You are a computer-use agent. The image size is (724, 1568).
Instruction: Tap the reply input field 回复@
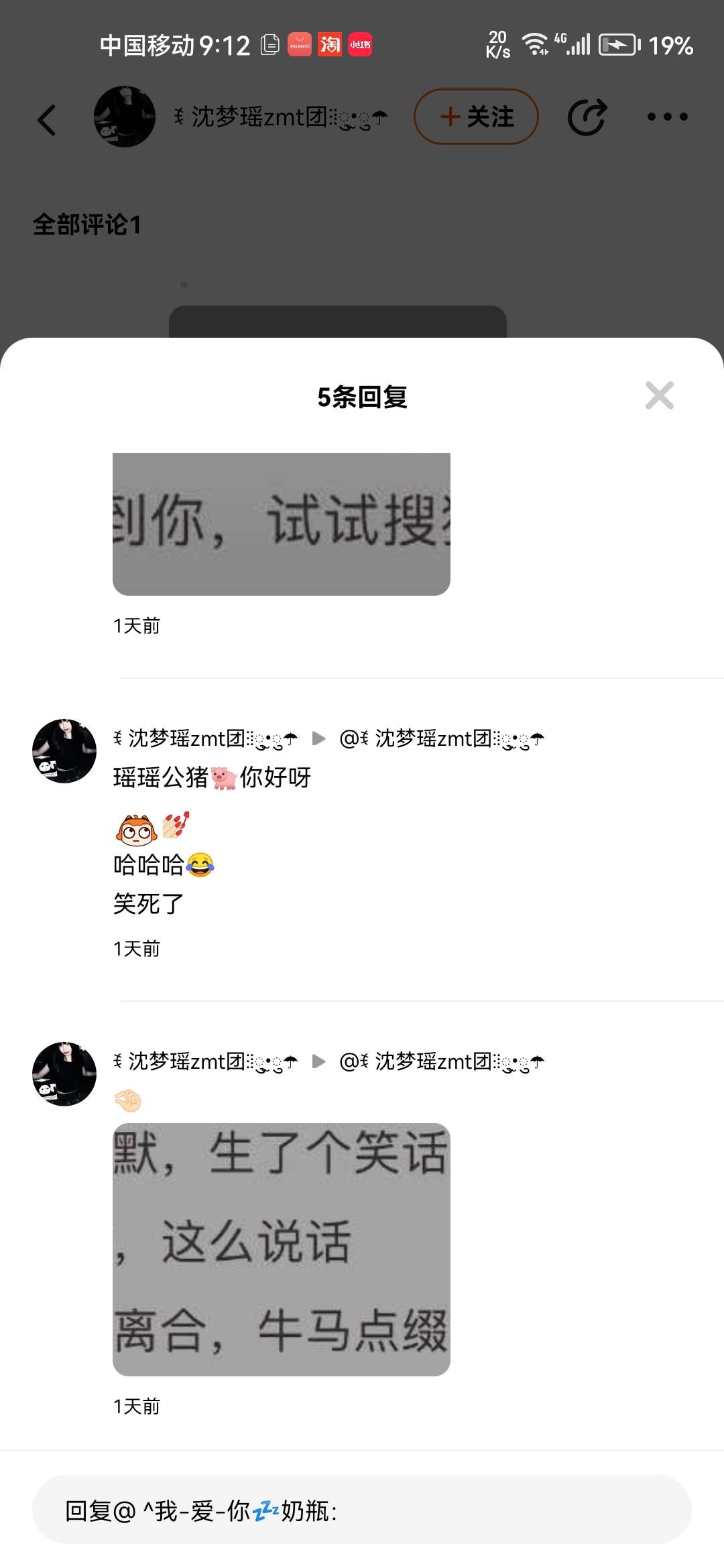click(x=362, y=1510)
